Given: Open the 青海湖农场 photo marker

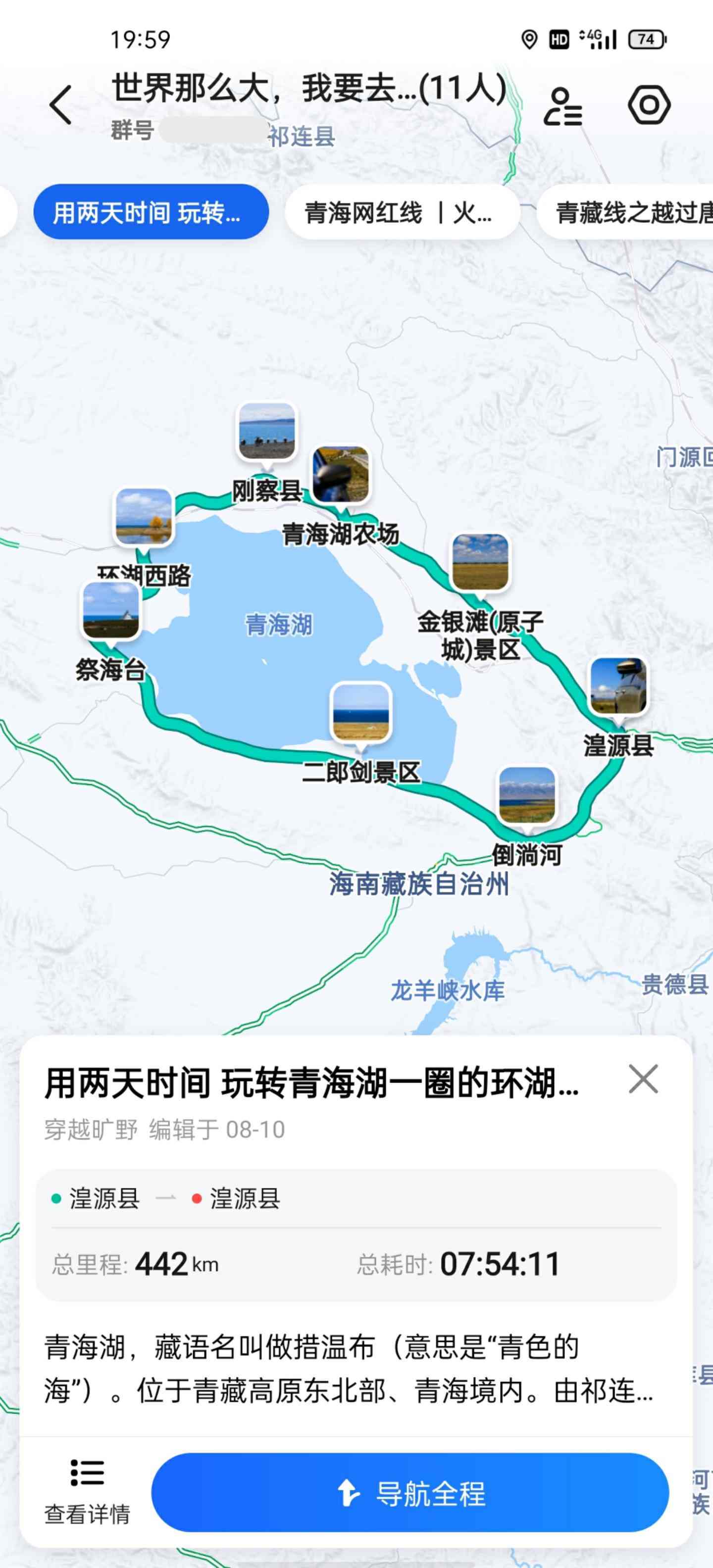Looking at the screenshot, I should point(341,475).
